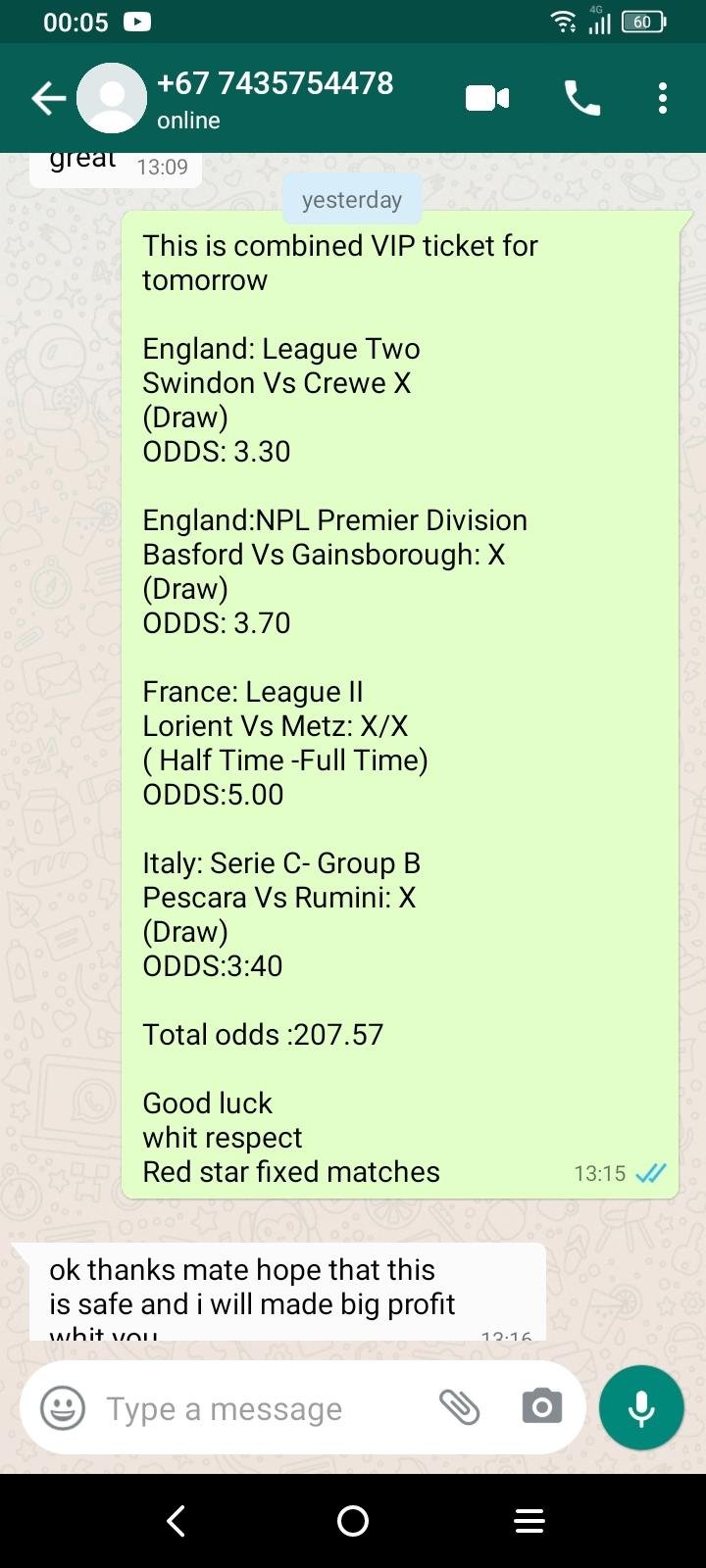Attach a file with the paperclip icon

459,1407
